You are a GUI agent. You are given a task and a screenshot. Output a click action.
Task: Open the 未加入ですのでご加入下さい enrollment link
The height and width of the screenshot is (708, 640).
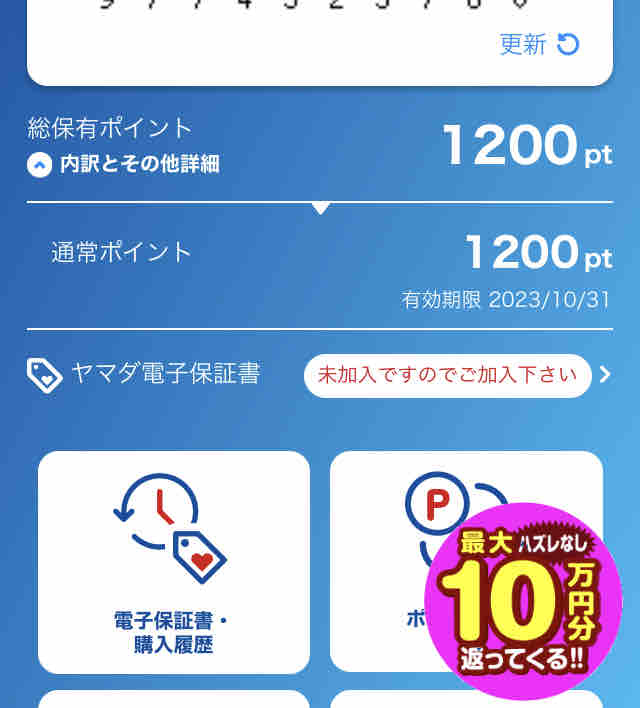tap(448, 376)
